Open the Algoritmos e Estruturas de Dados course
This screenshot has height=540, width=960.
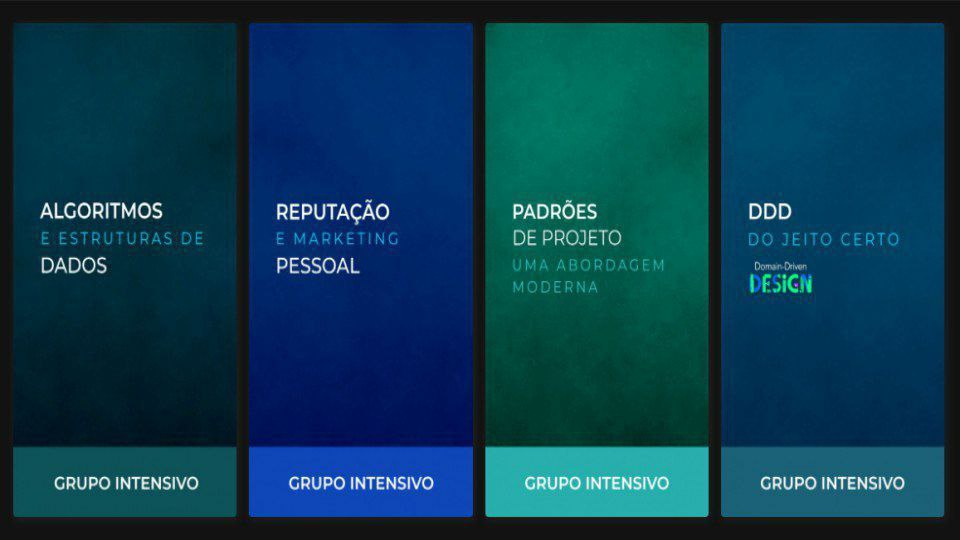point(125,238)
